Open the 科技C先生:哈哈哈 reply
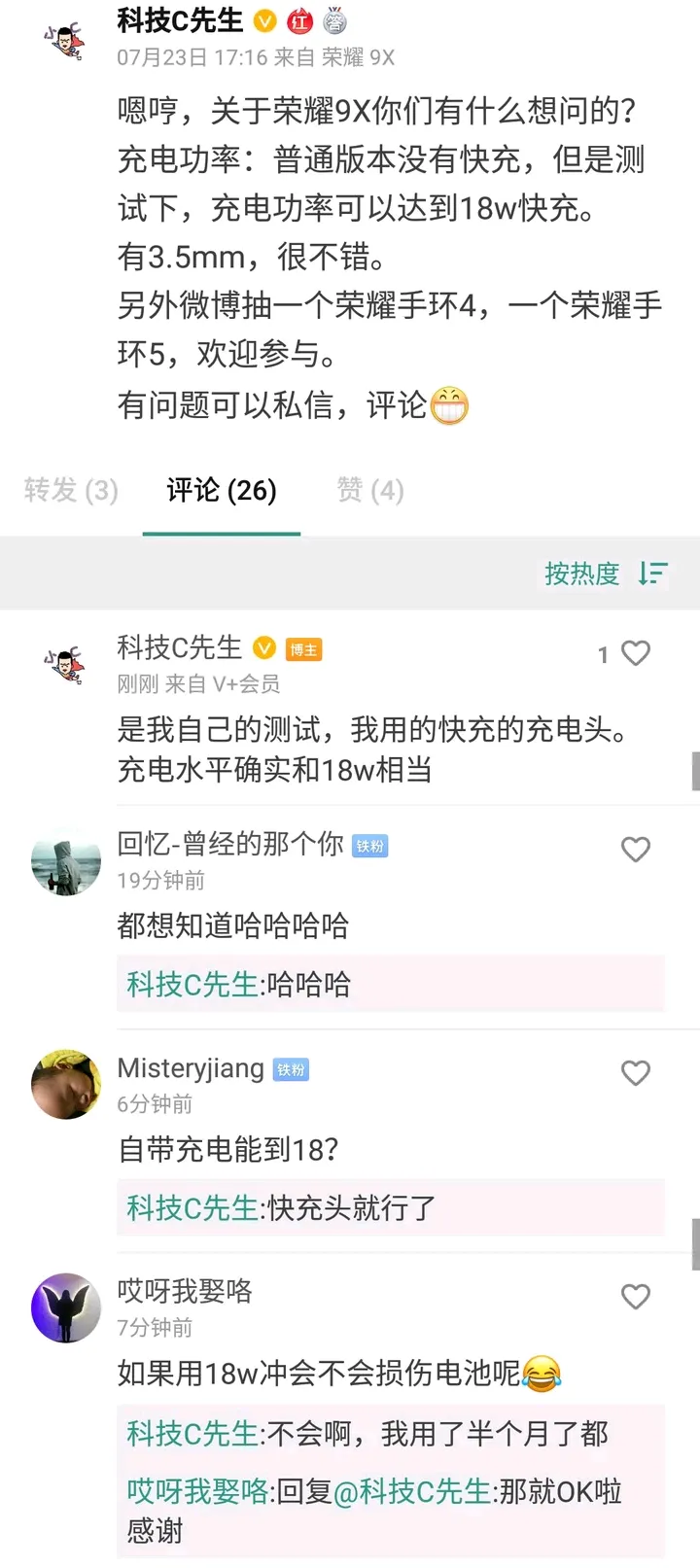This screenshot has width=700, height=1568. pos(389,984)
